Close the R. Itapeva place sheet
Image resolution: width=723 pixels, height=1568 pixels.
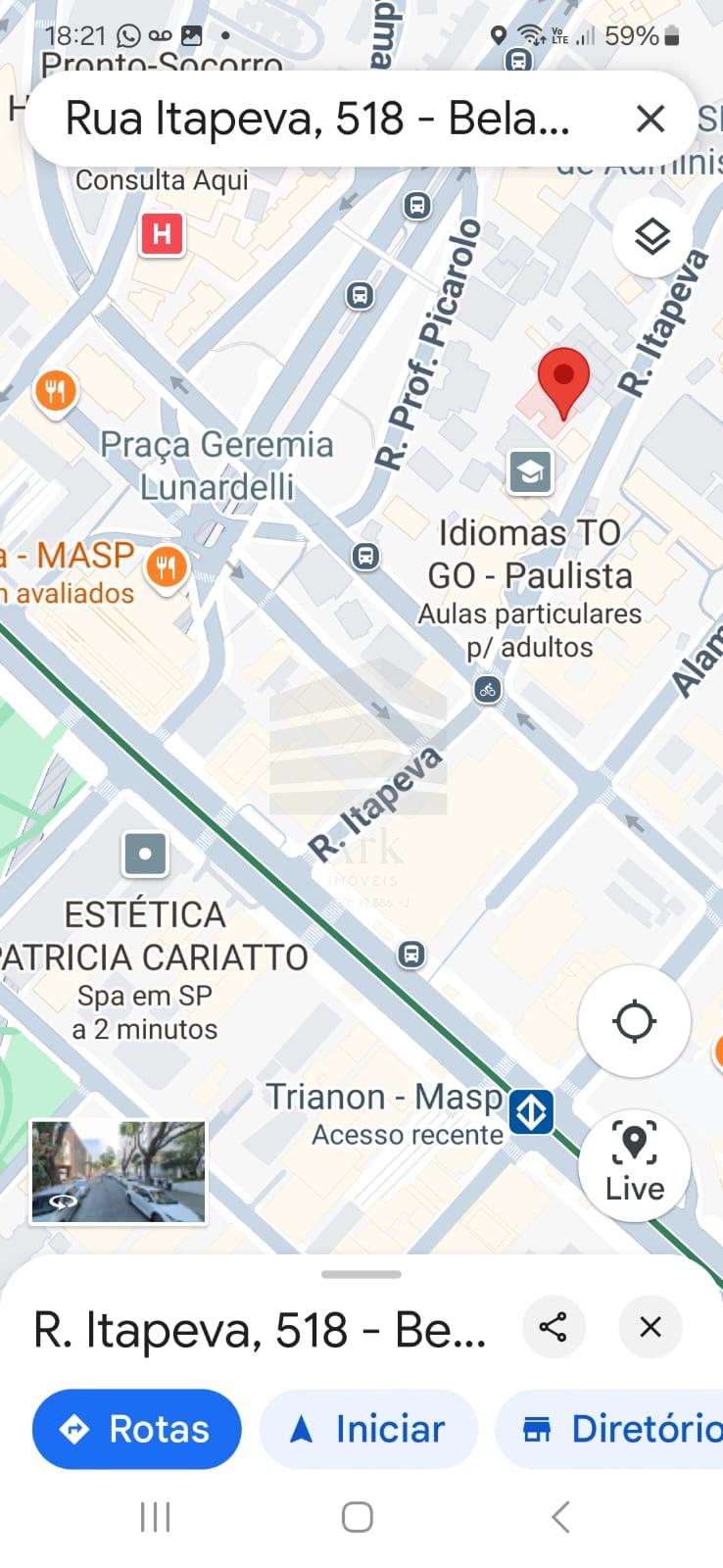pos(651,1328)
